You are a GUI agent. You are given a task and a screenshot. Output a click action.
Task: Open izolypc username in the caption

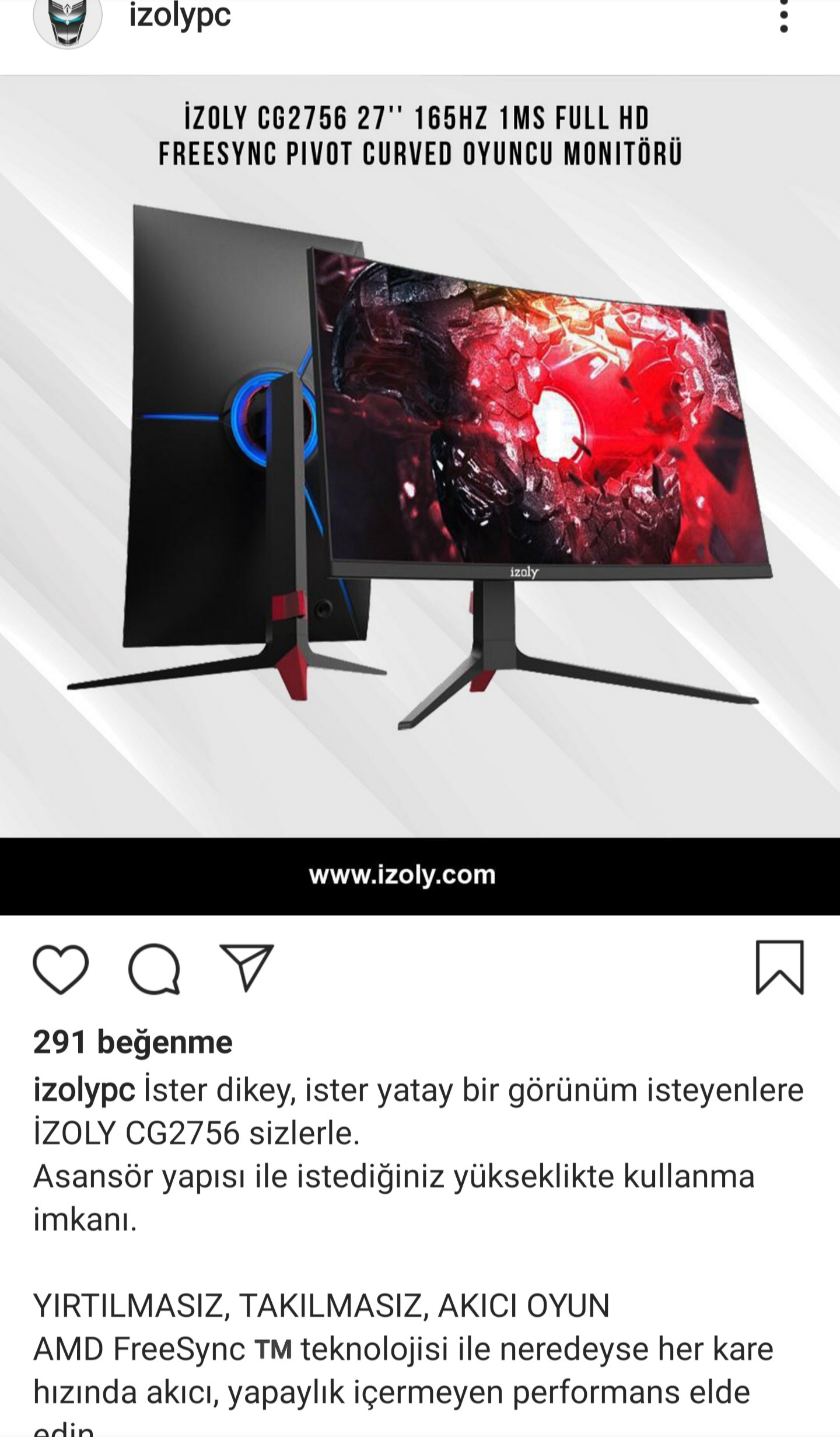click(x=84, y=1090)
